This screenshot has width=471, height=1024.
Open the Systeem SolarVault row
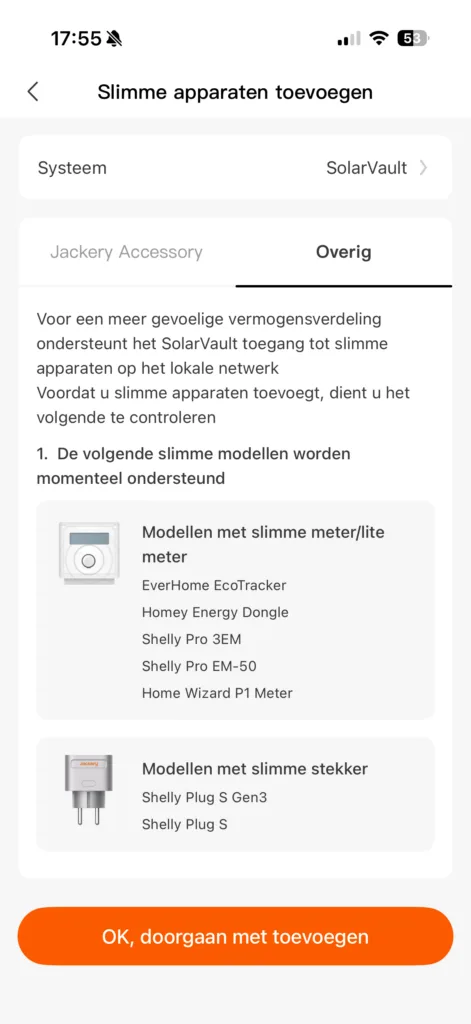[x=235, y=168]
